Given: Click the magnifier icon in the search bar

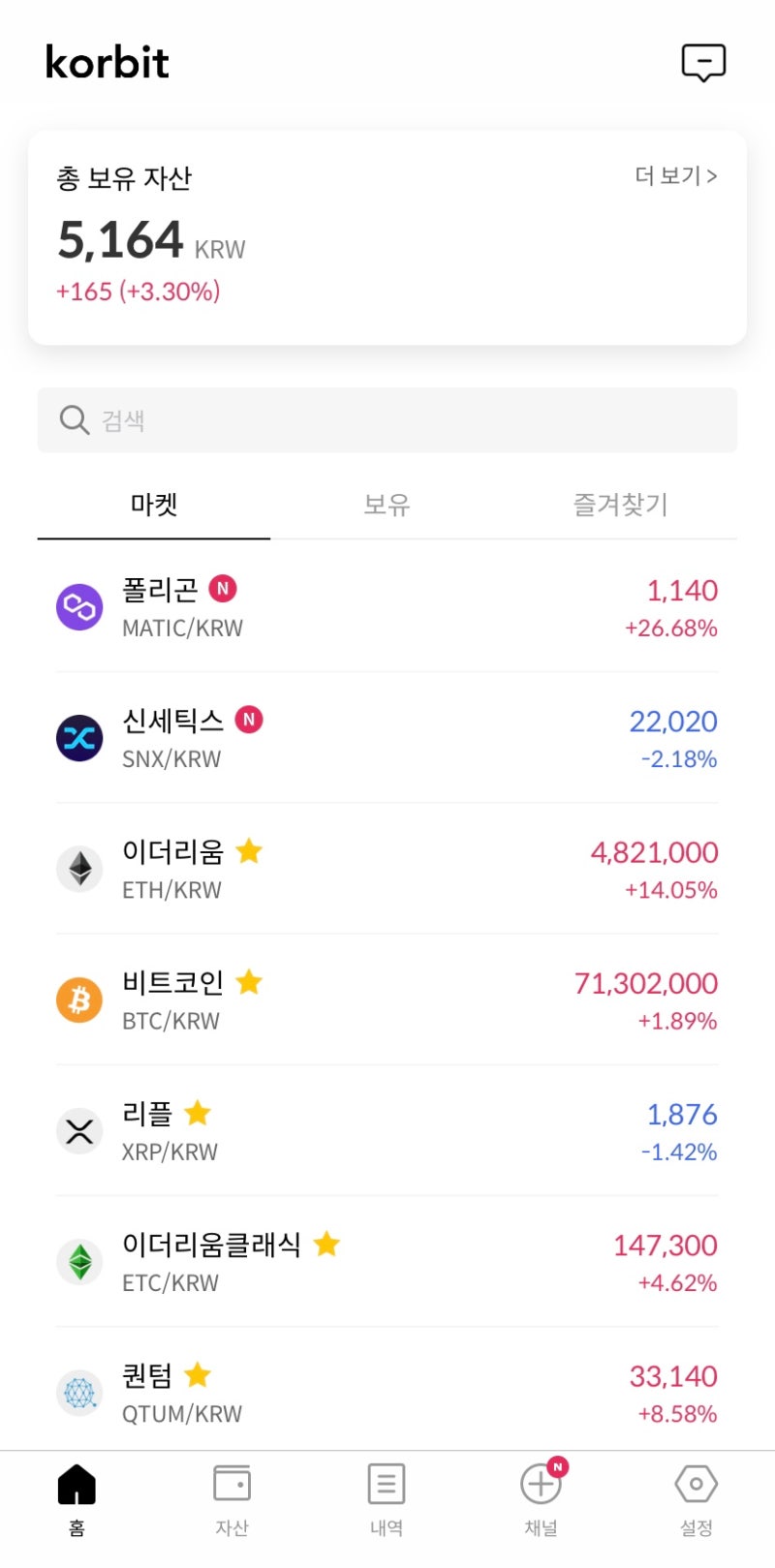Looking at the screenshot, I should tap(74, 419).
